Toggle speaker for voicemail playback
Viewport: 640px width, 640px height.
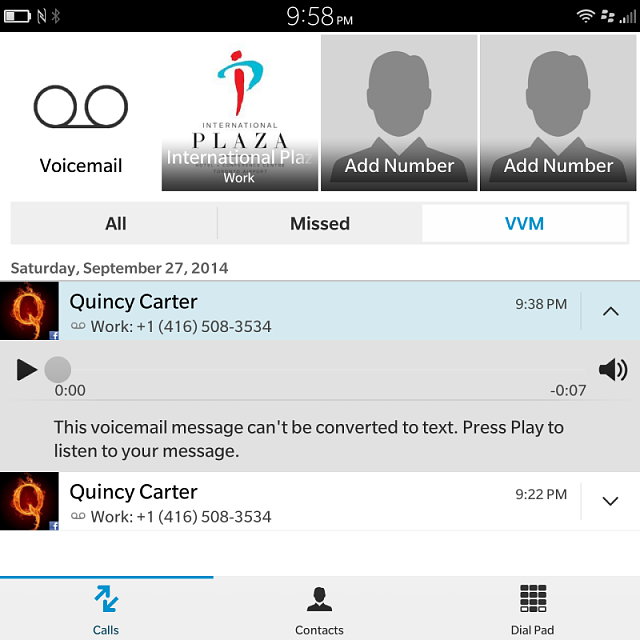(x=613, y=370)
